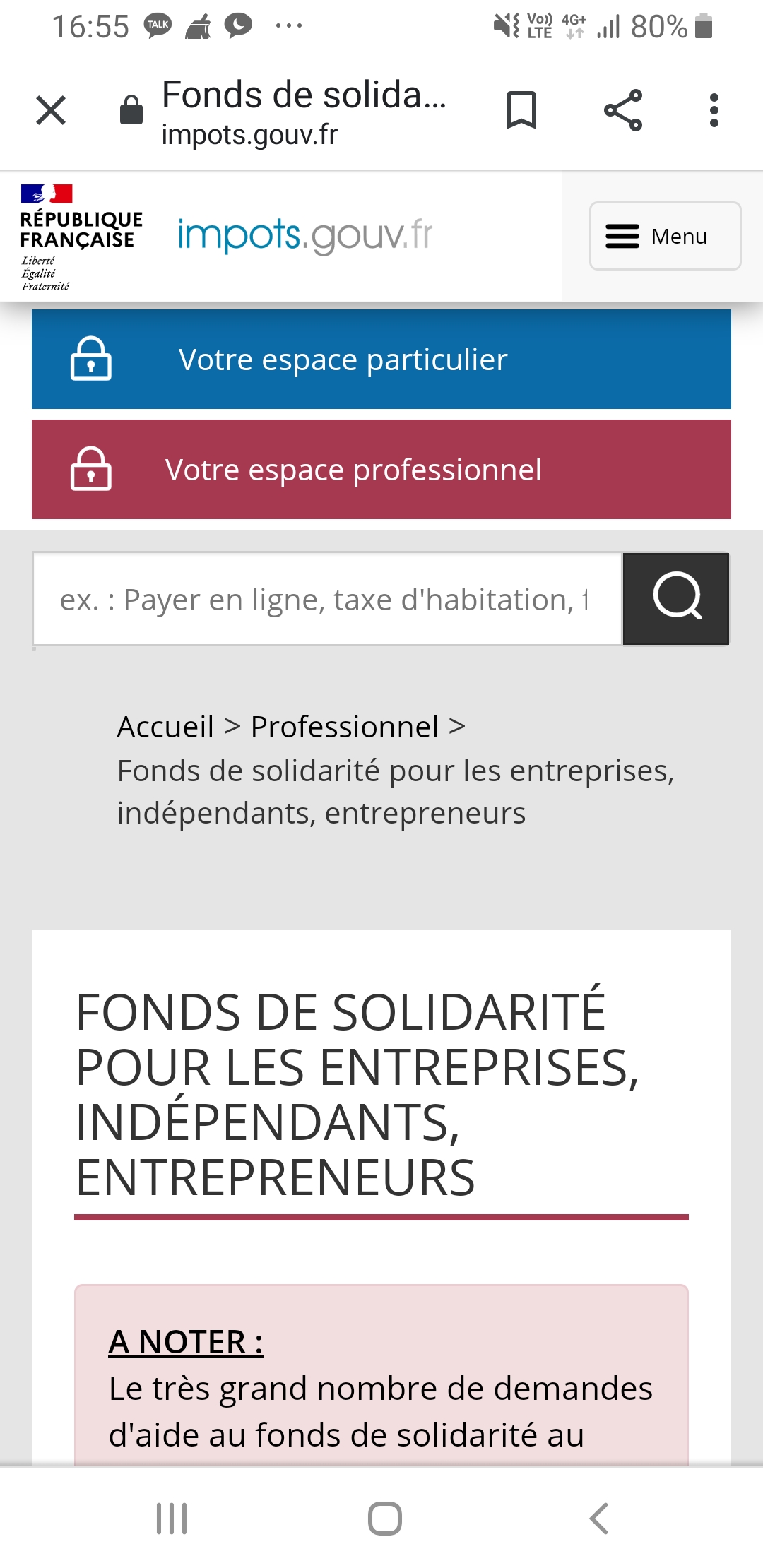
Task: Go to impots.gouv.fr homepage logo
Action: 304,236
